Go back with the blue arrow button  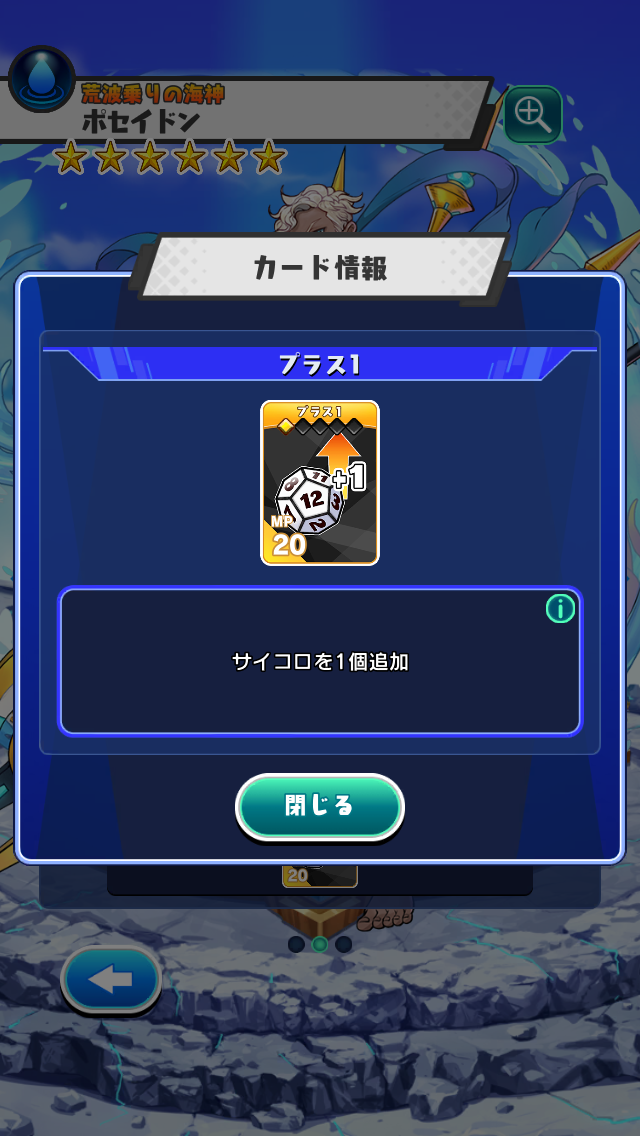(111, 981)
